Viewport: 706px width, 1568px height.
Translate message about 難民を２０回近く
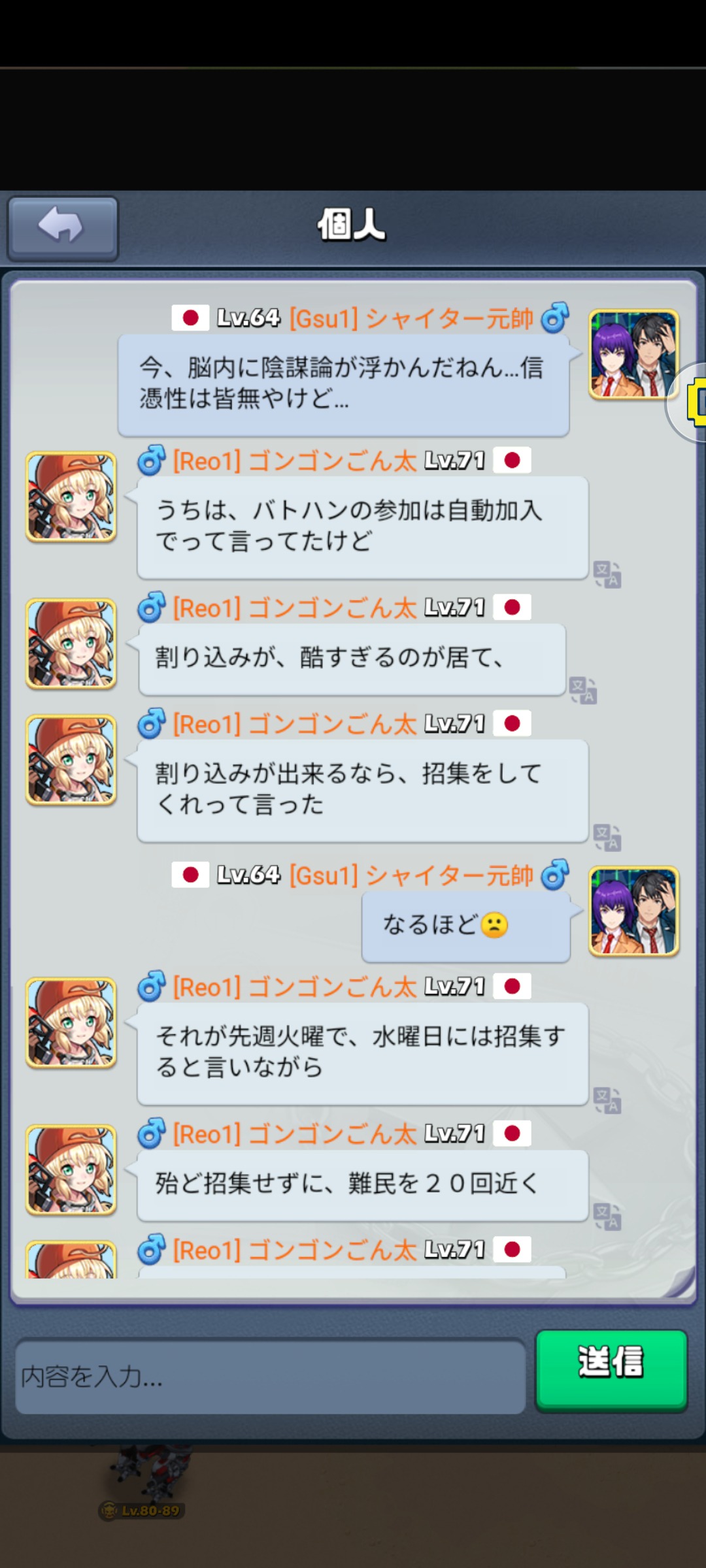[607, 1217]
